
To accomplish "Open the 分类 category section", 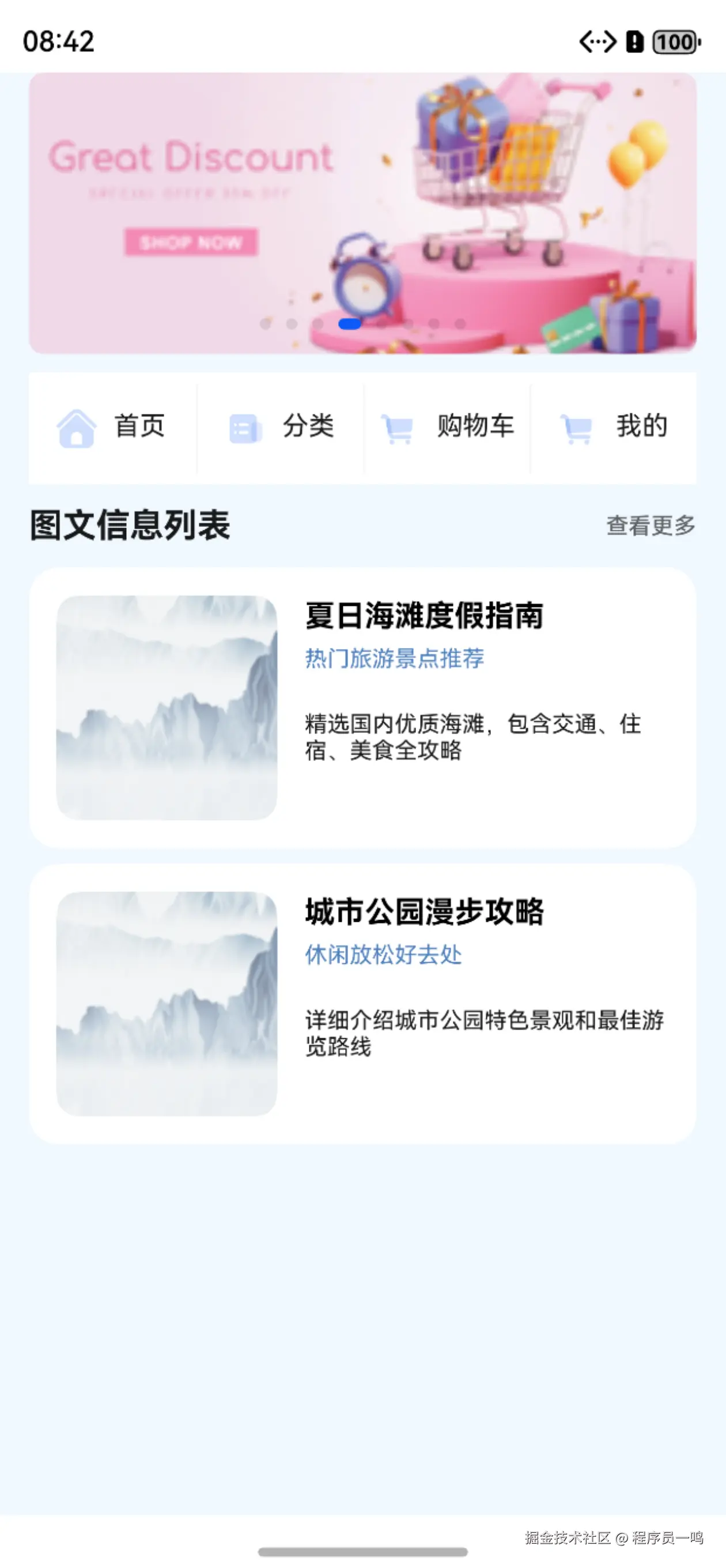I will 281,427.
